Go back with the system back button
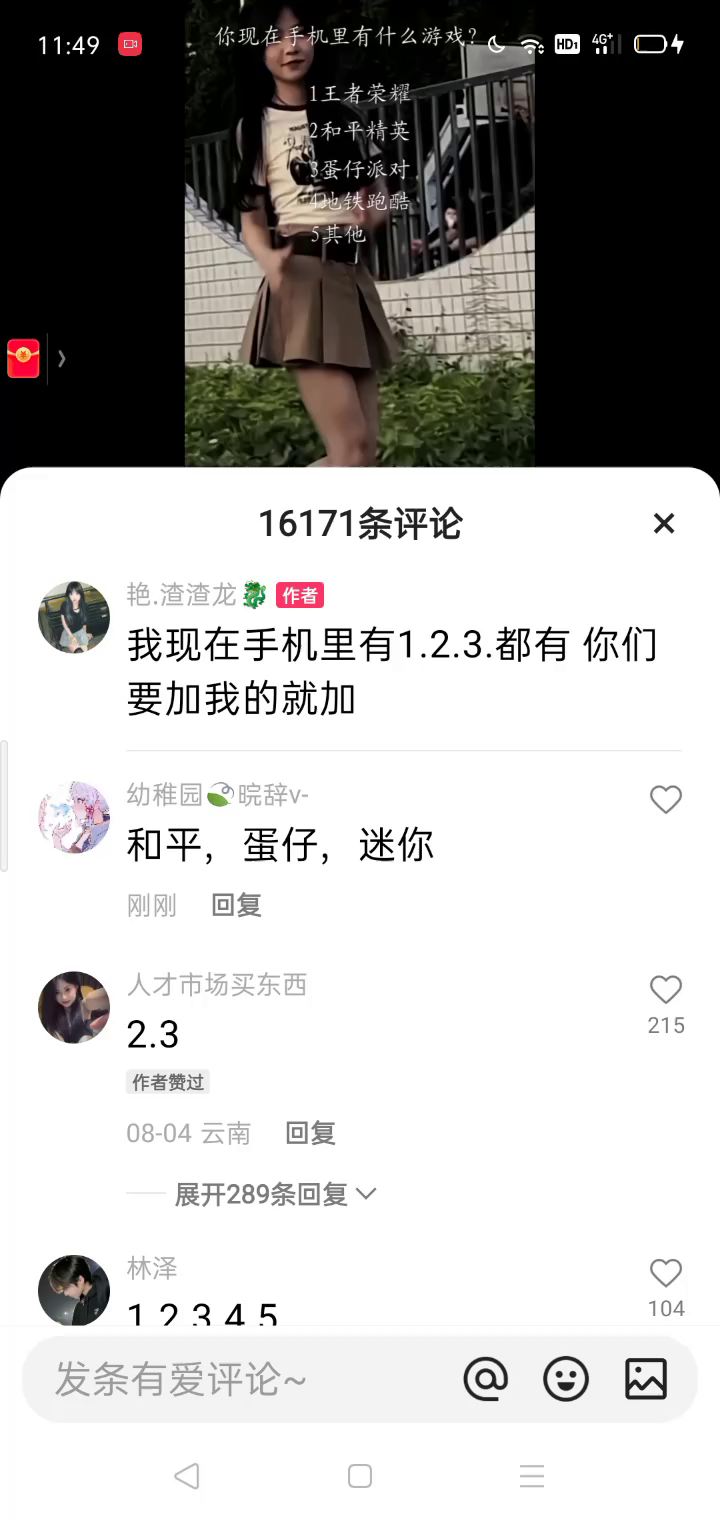 [x=187, y=1476]
